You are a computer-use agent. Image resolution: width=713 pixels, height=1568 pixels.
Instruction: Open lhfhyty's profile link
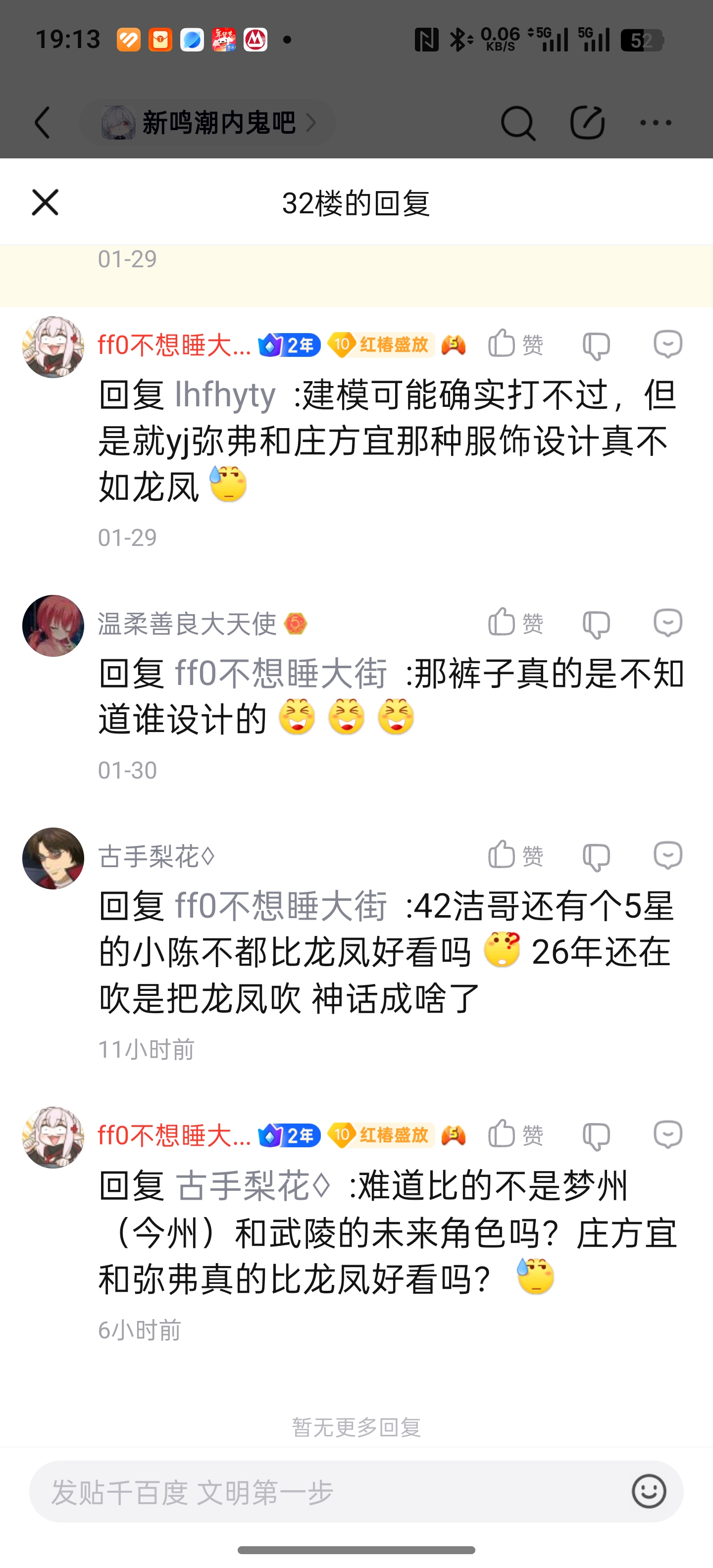[225, 395]
